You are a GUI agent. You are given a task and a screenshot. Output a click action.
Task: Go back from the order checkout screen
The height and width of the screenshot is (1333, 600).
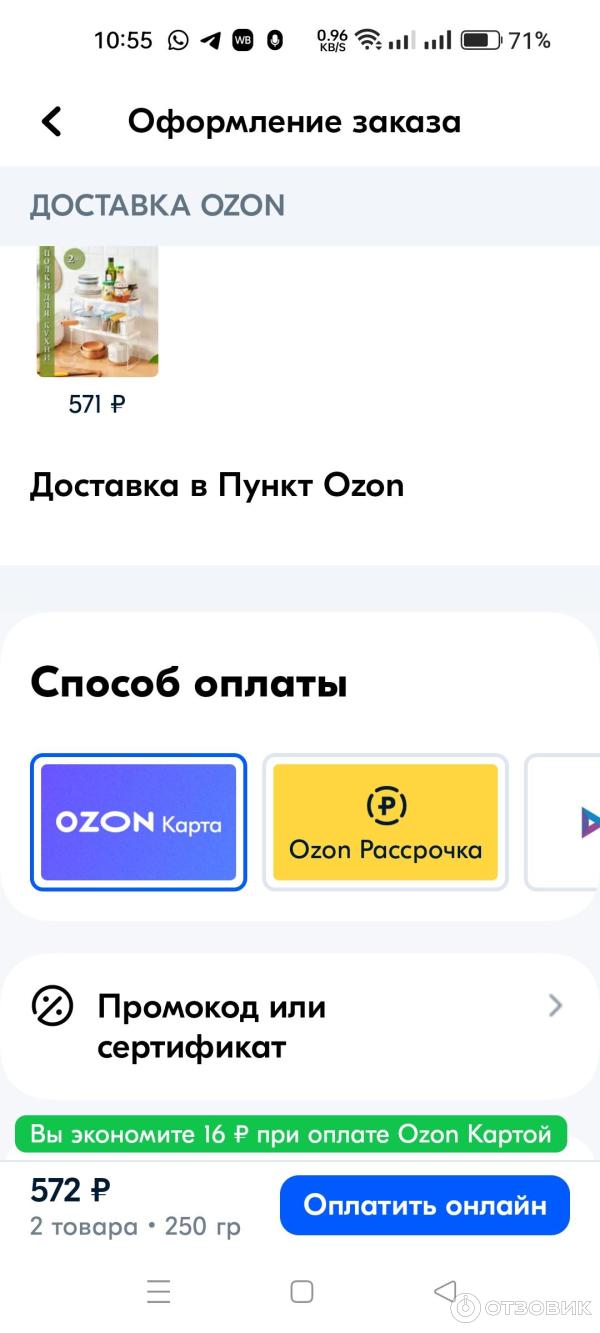pyautogui.click(x=52, y=122)
